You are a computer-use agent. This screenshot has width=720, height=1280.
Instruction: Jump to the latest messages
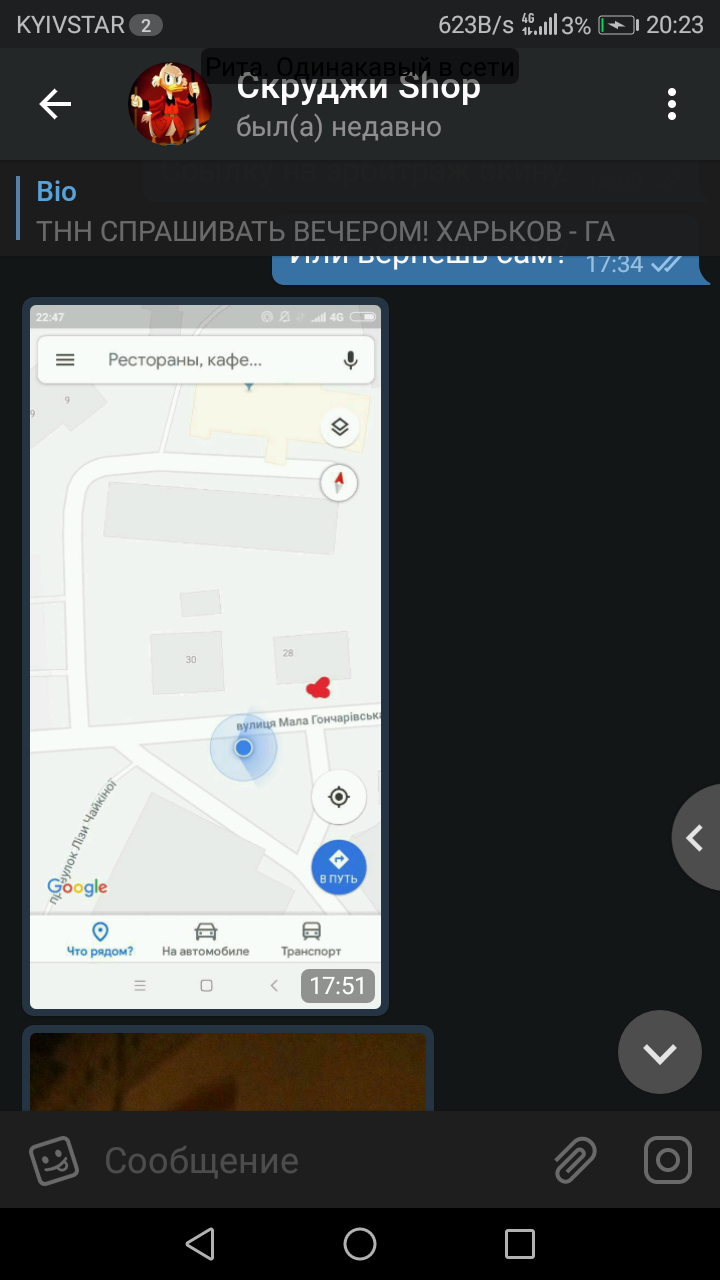coord(660,1052)
